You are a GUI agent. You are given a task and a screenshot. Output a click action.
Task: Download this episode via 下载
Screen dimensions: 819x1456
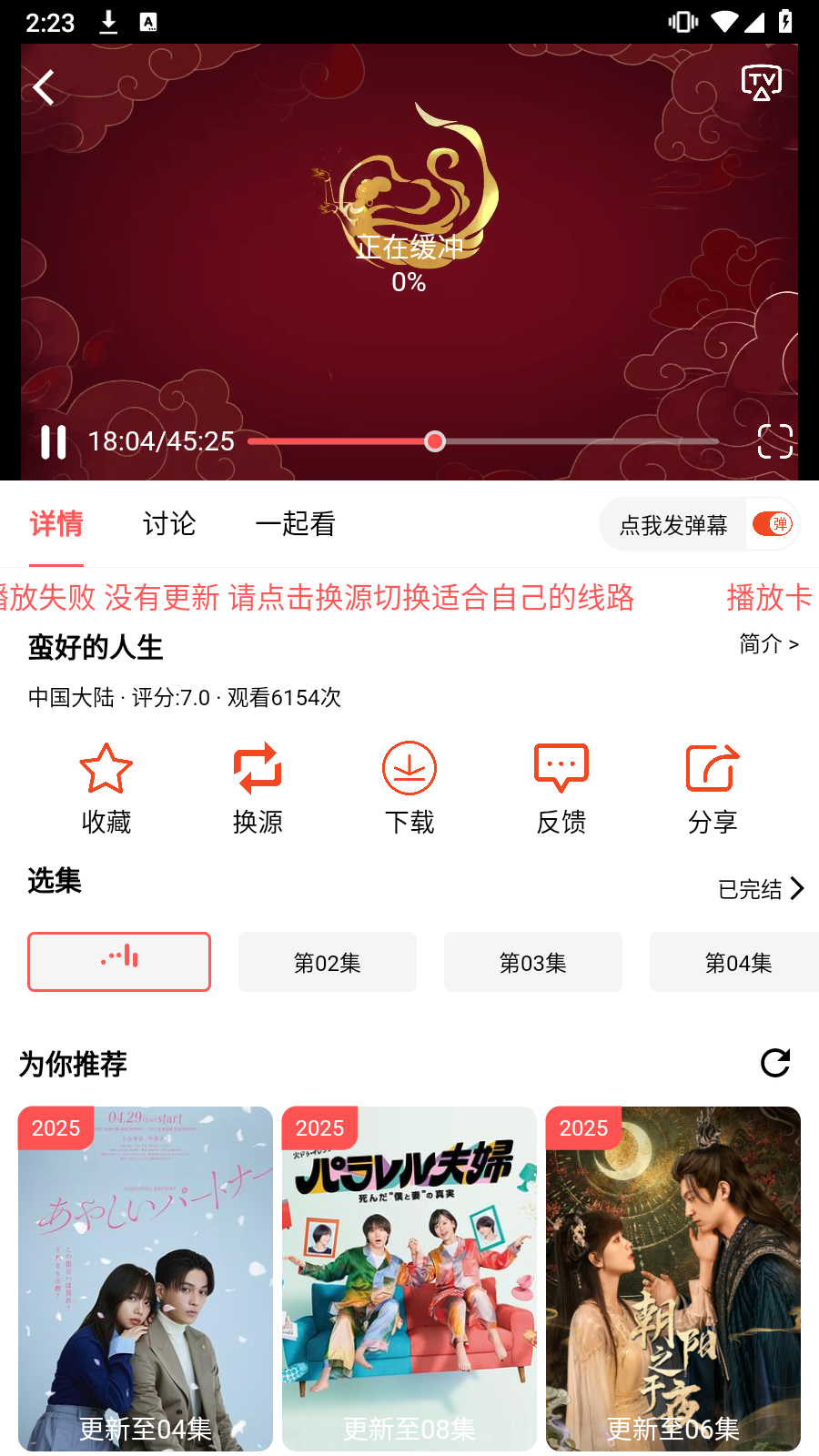point(409,788)
